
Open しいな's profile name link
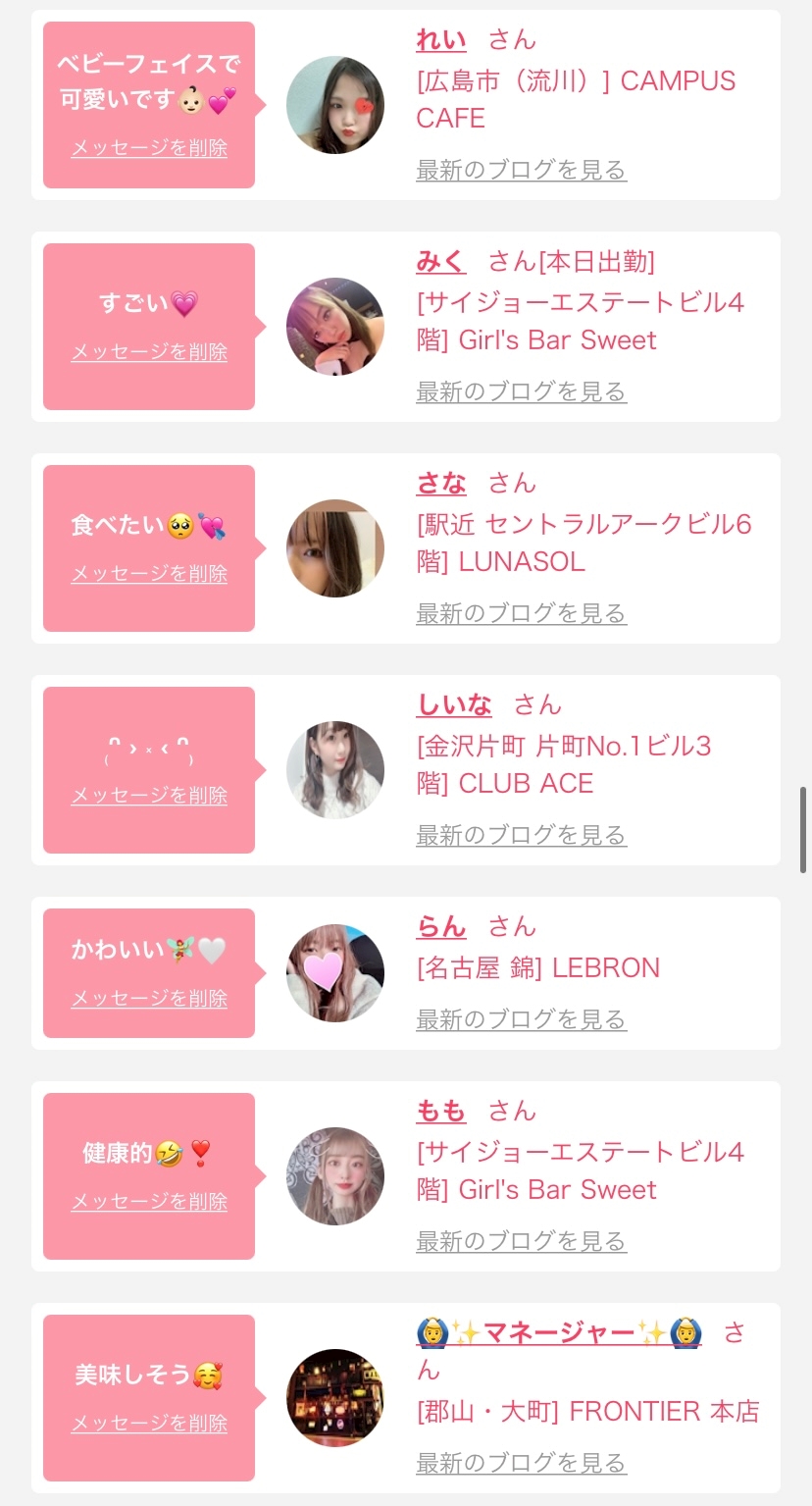point(454,705)
